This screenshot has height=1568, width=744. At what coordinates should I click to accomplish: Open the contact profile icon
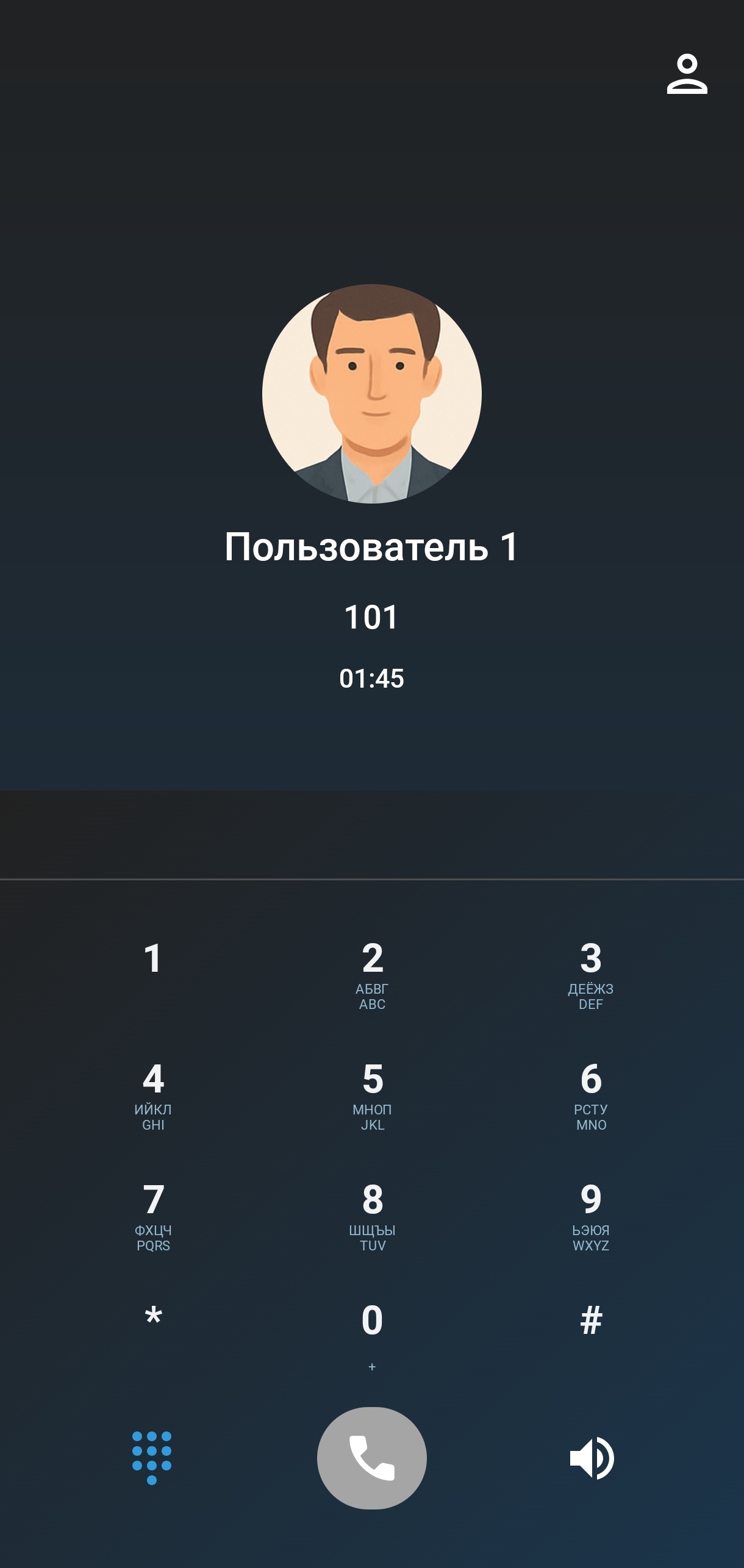coord(687,74)
